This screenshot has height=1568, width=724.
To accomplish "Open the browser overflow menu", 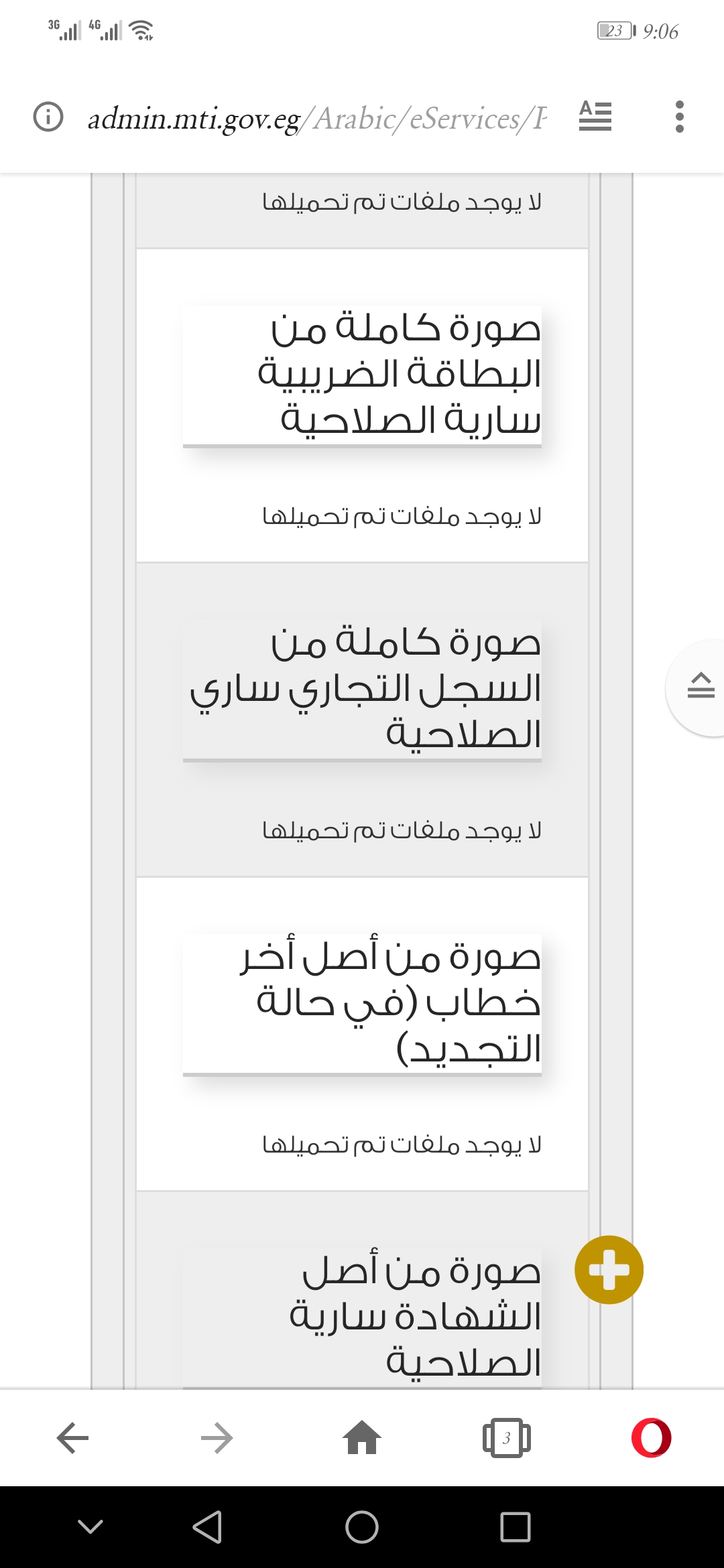I will pos(680,117).
